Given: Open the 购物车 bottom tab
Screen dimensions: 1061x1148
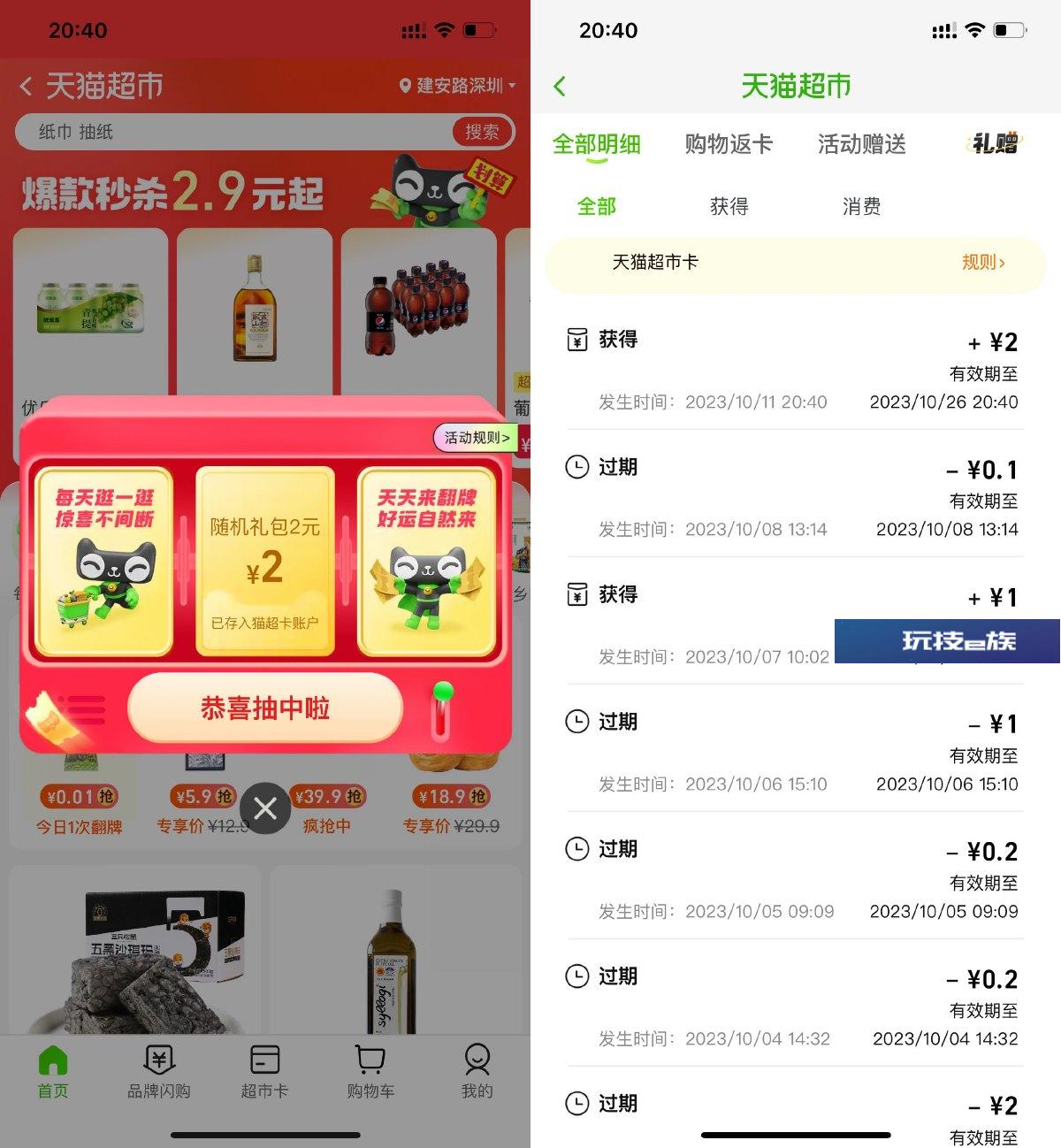Looking at the screenshot, I should (x=370, y=1070).
